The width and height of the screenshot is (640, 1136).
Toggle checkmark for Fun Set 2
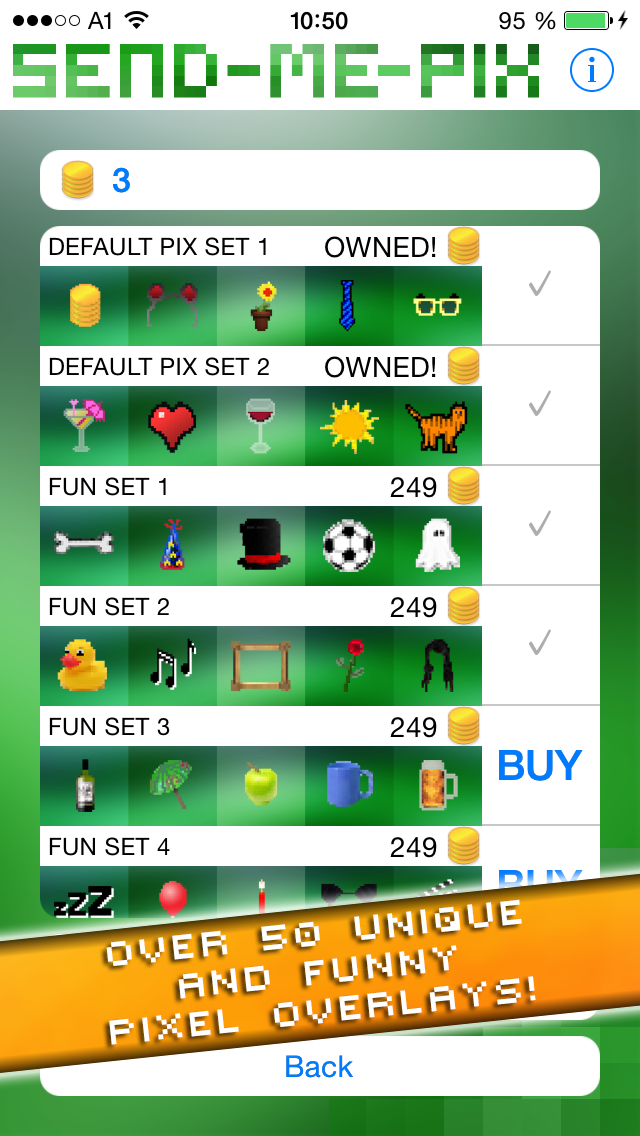[x=540, y=643]
